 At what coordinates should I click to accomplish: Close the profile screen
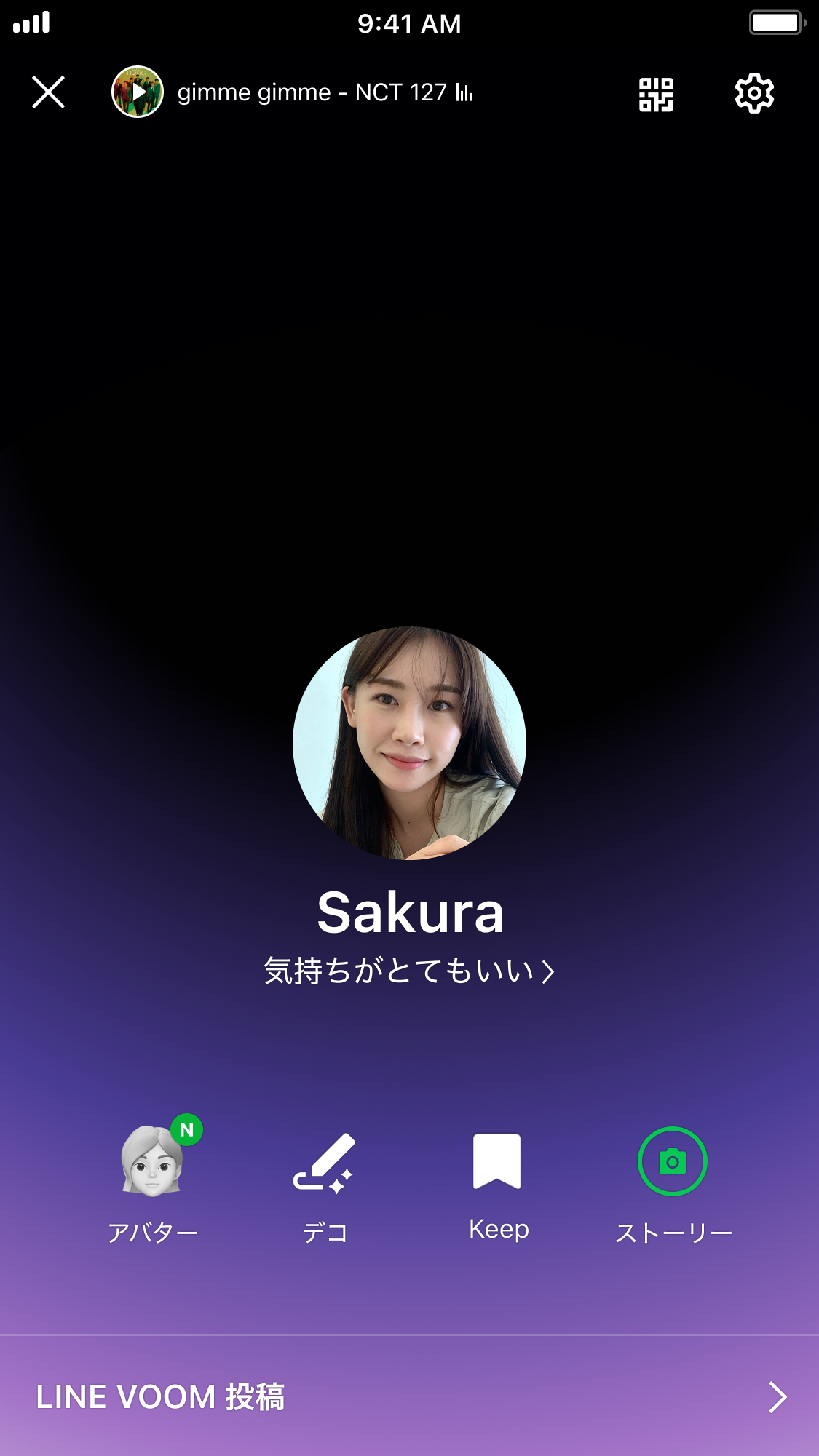click(x=48, y=92)
